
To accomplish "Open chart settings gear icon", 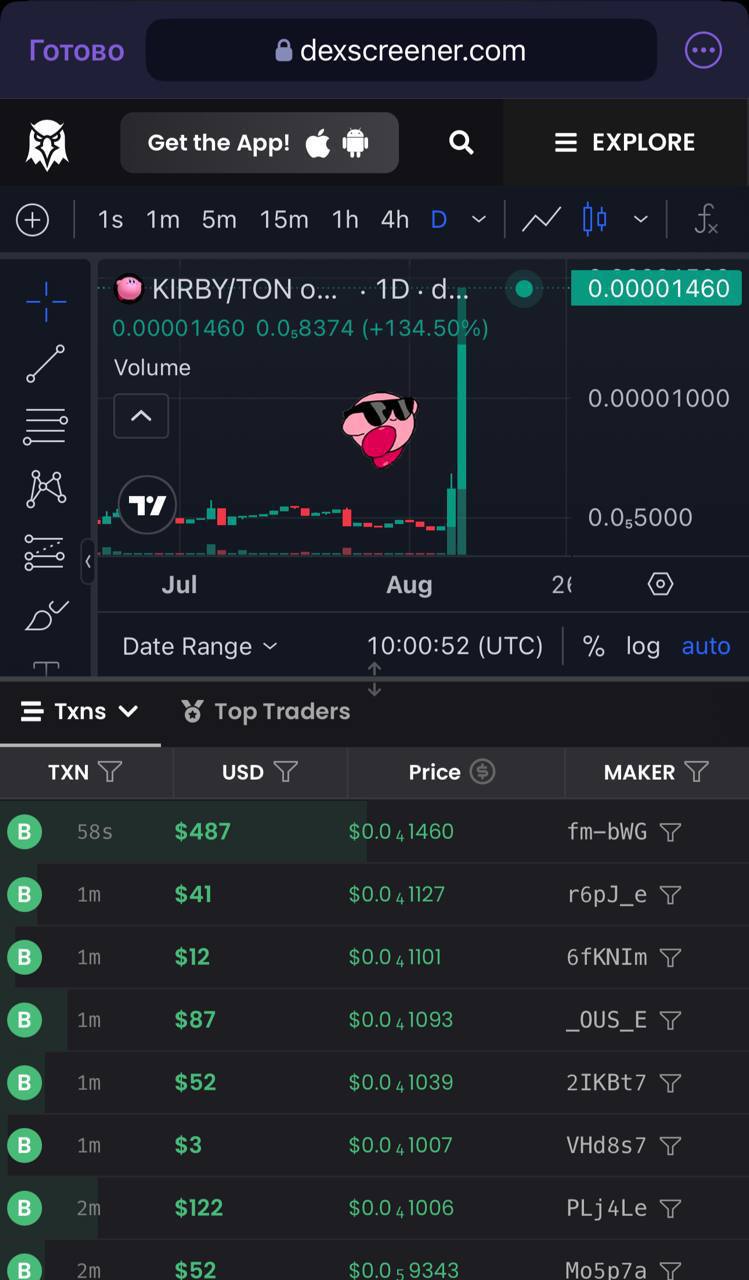I will click(660, 584).
